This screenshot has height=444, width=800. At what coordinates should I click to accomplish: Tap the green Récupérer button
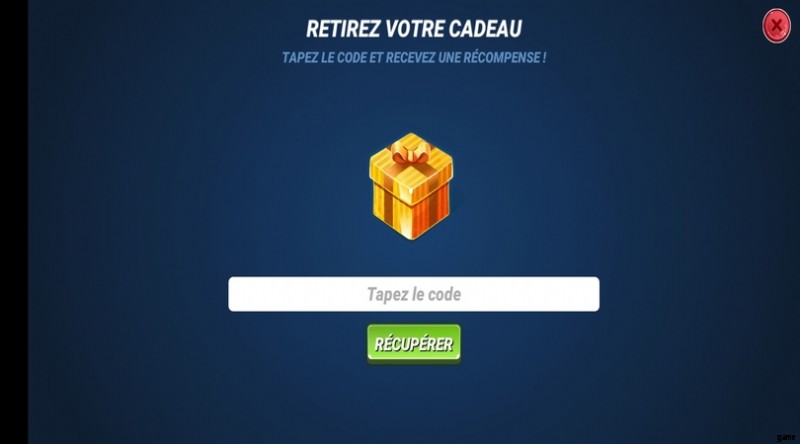pos(413,344)
